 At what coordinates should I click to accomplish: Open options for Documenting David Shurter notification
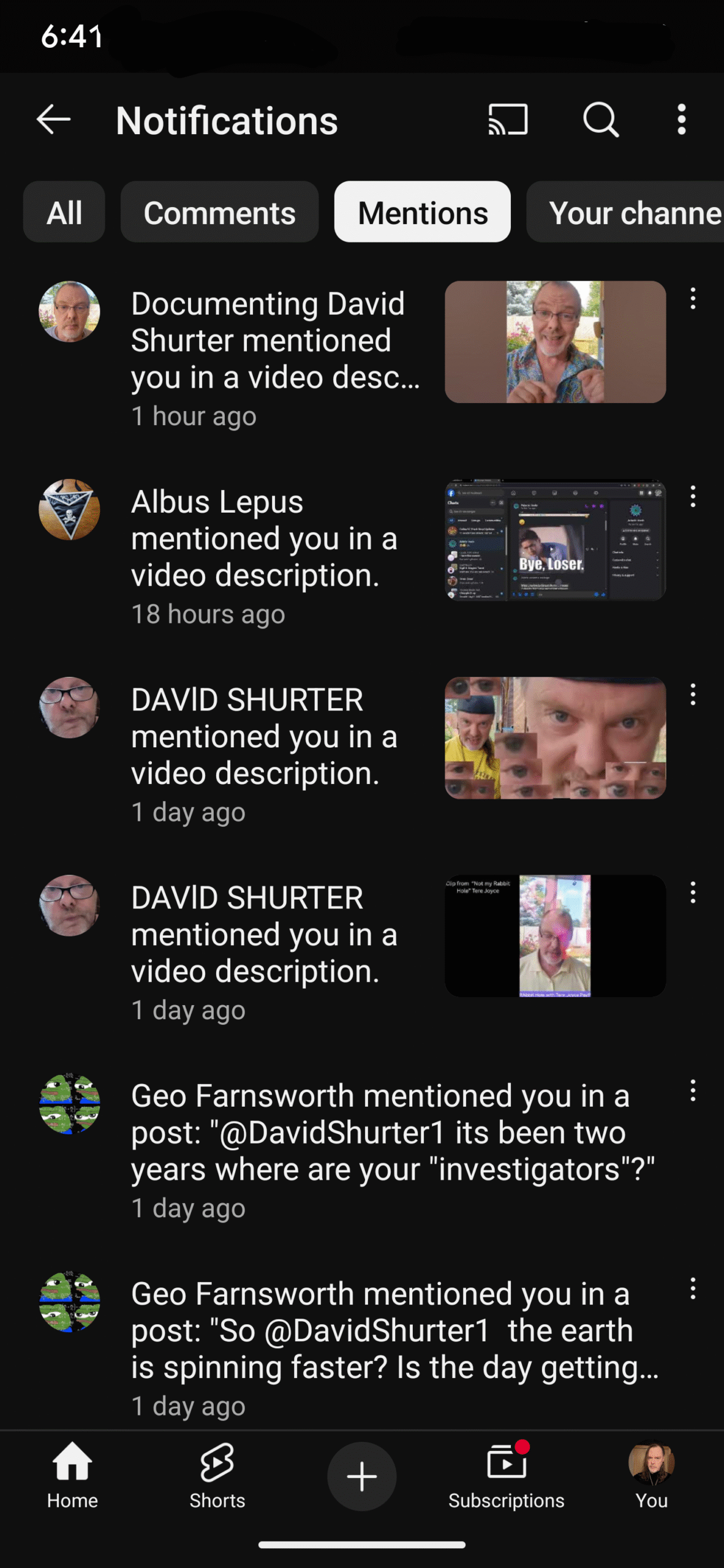693,299
